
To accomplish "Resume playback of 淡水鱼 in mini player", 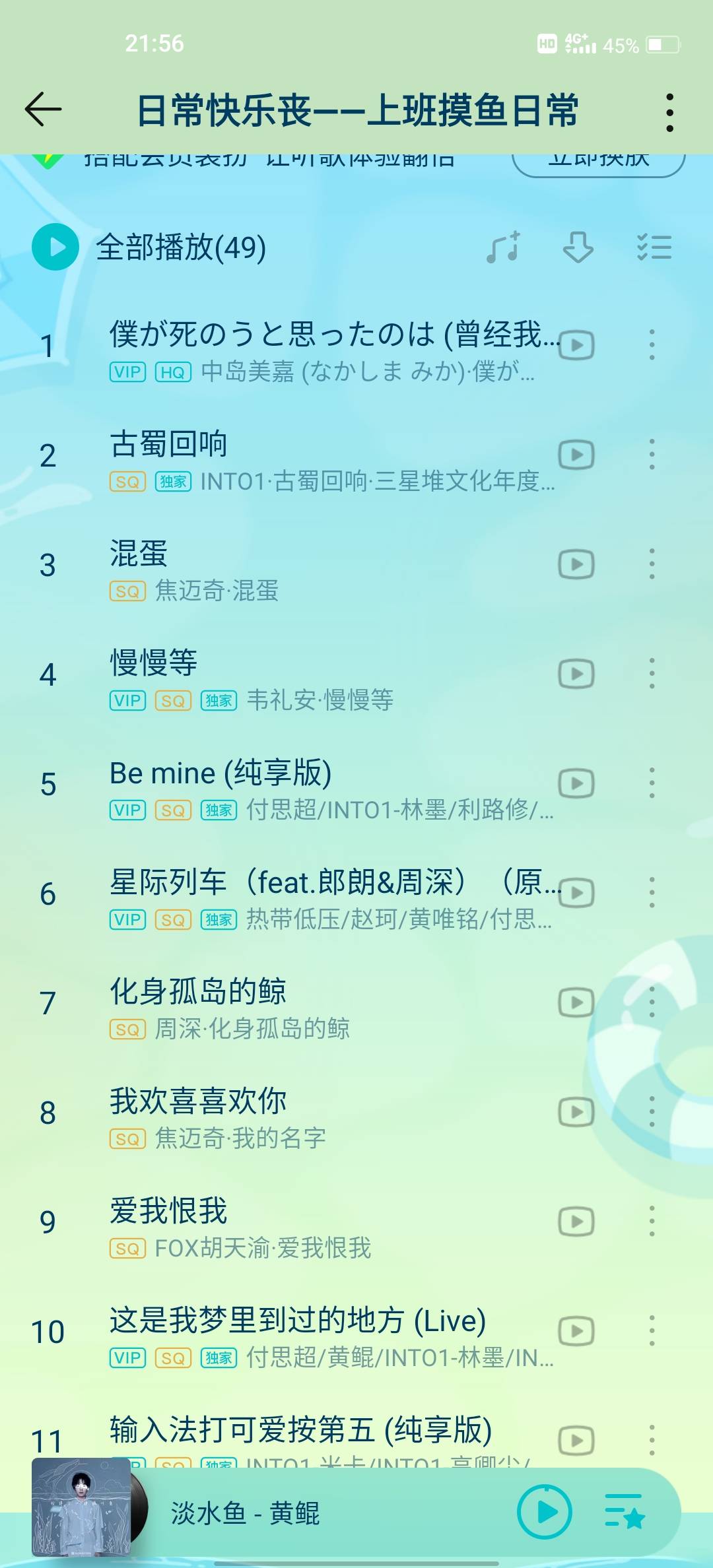I will [x=545, y=1512].
